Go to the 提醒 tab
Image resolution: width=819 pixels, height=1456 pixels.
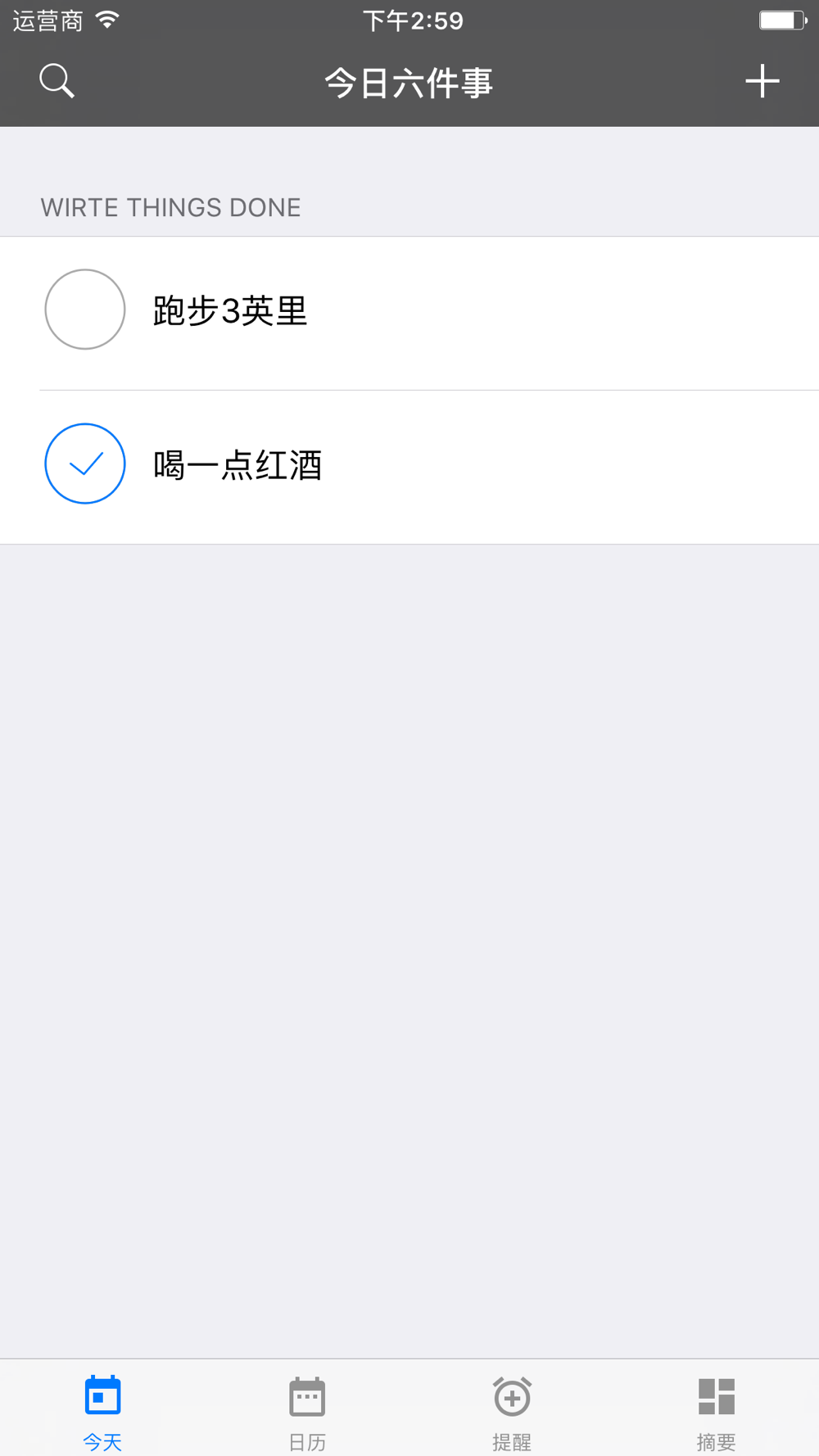pyautogui.click(x=512, y=1410)
